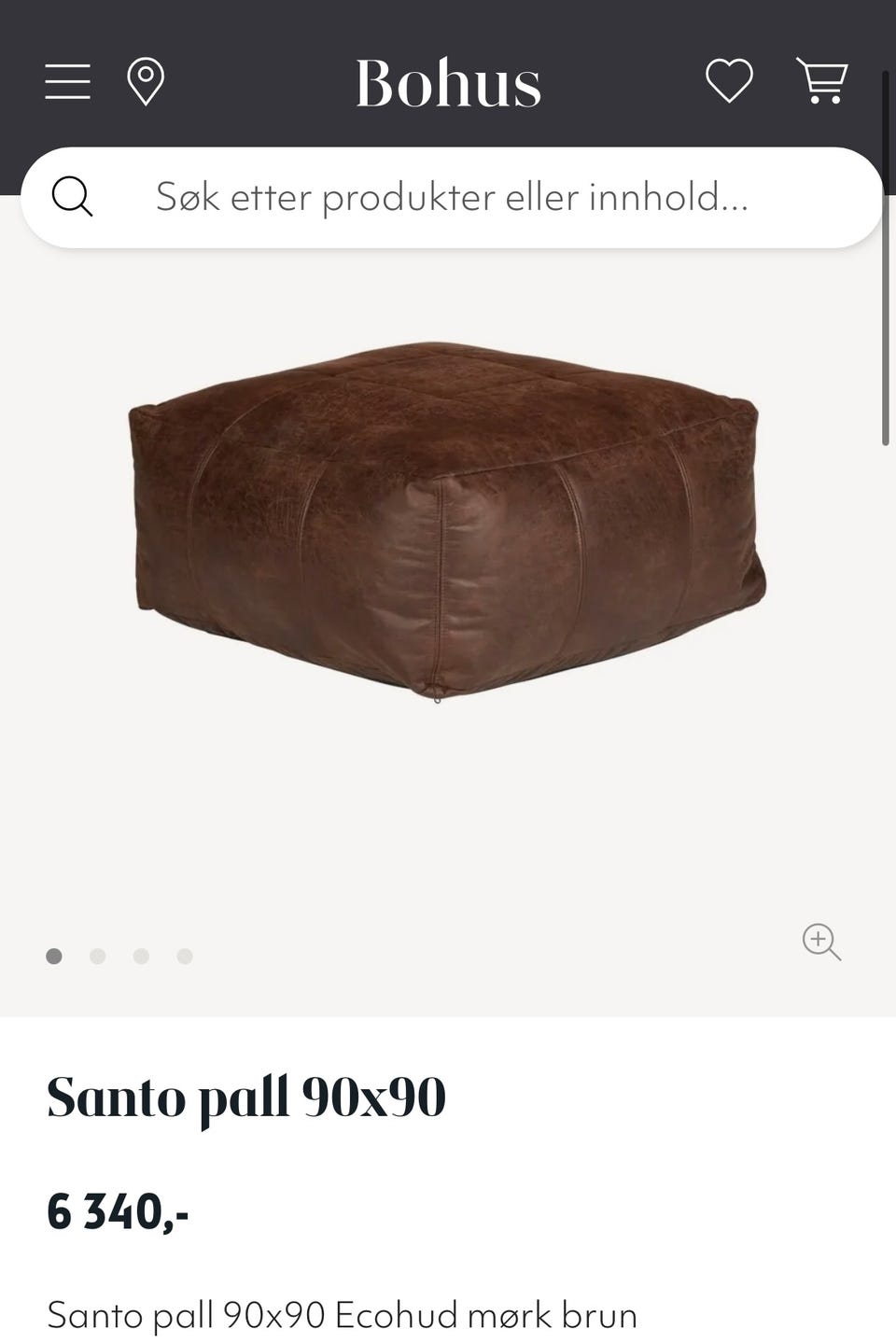Select the second image indicator dot
The image size is (896, 1342).
97,956
